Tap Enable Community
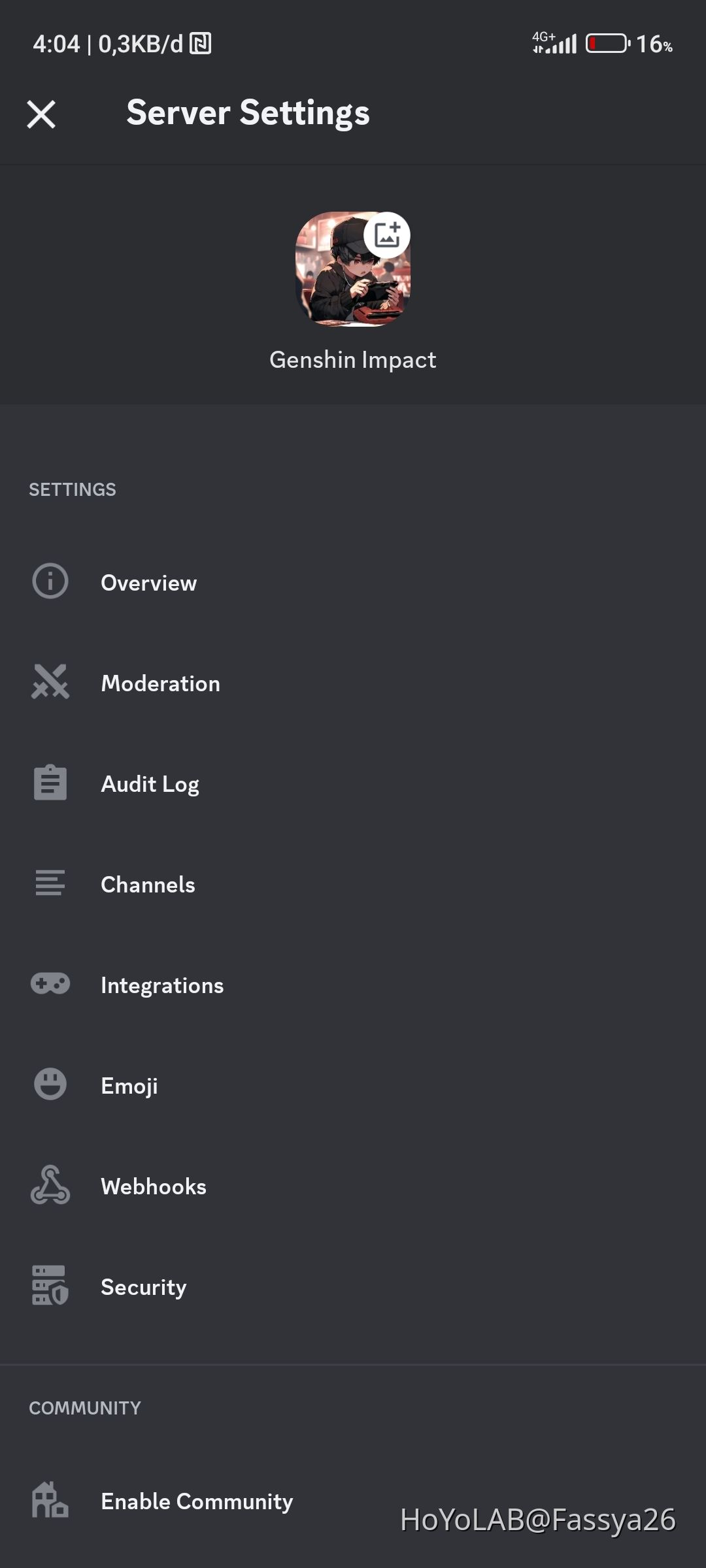 (197, 1501)
